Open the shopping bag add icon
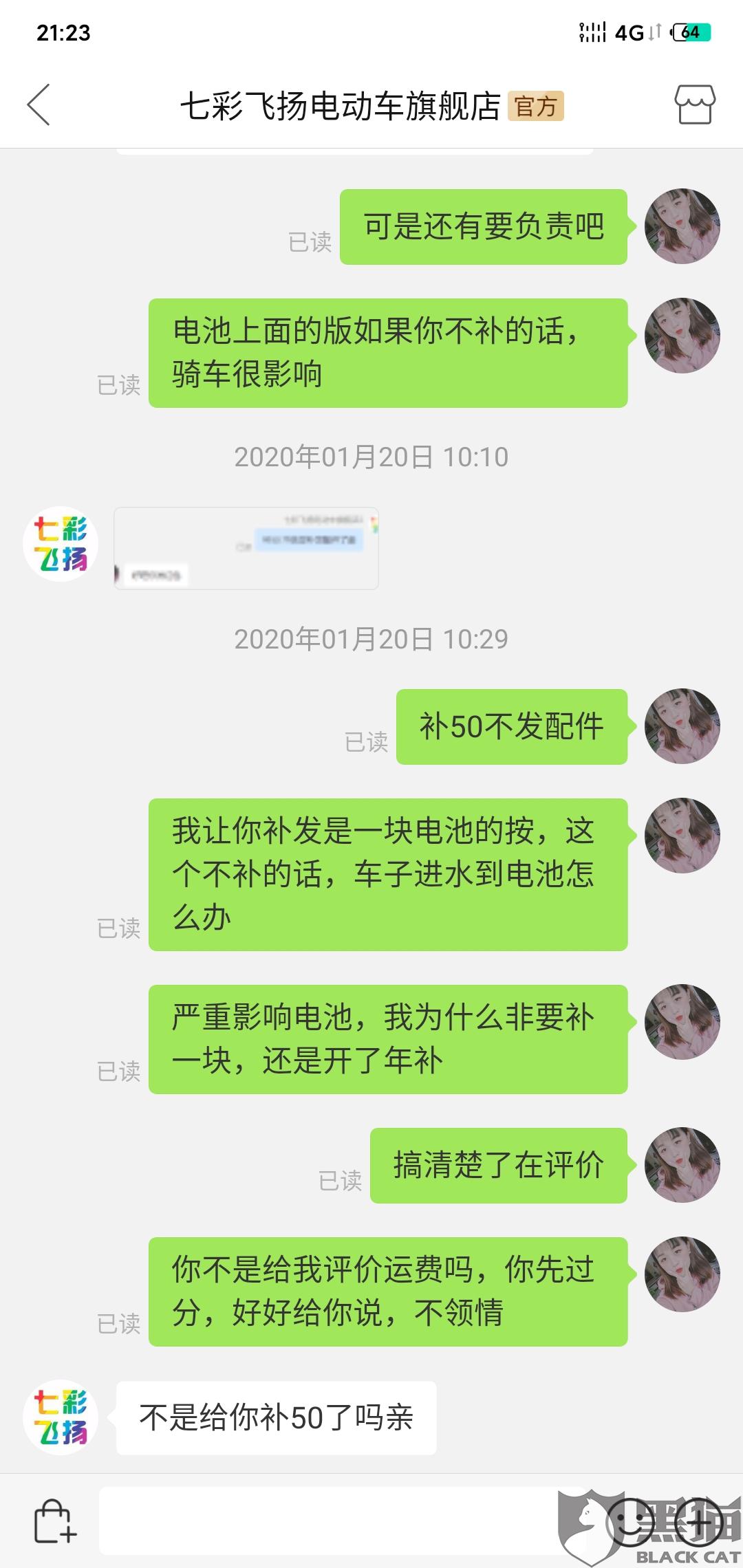743x1568 pixels. click(x=54, y=1521)
